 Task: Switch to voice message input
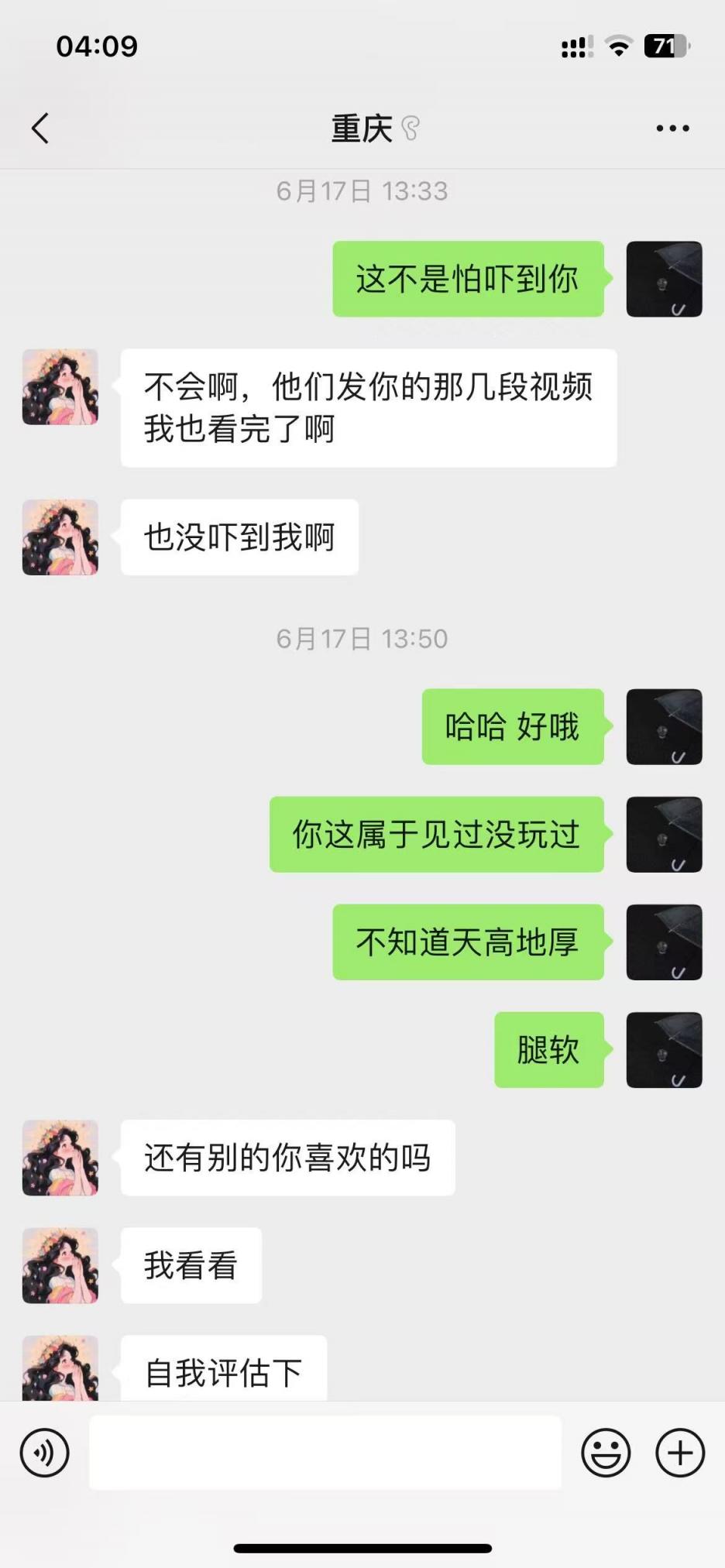pyautogui.click(x=45, y=1453)
